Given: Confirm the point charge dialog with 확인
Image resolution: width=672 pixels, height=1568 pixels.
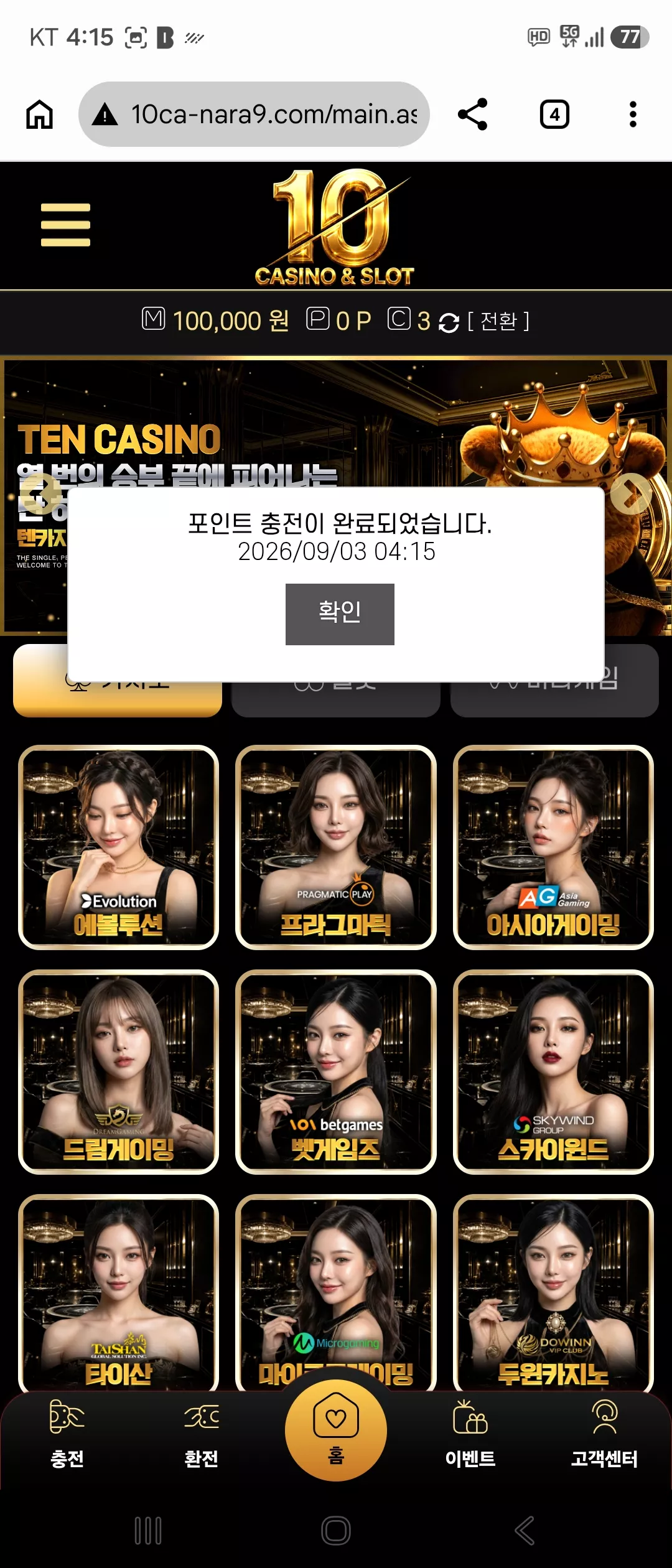Looking at the screenshot, I should pyautogui.click(x=340, y=614).
